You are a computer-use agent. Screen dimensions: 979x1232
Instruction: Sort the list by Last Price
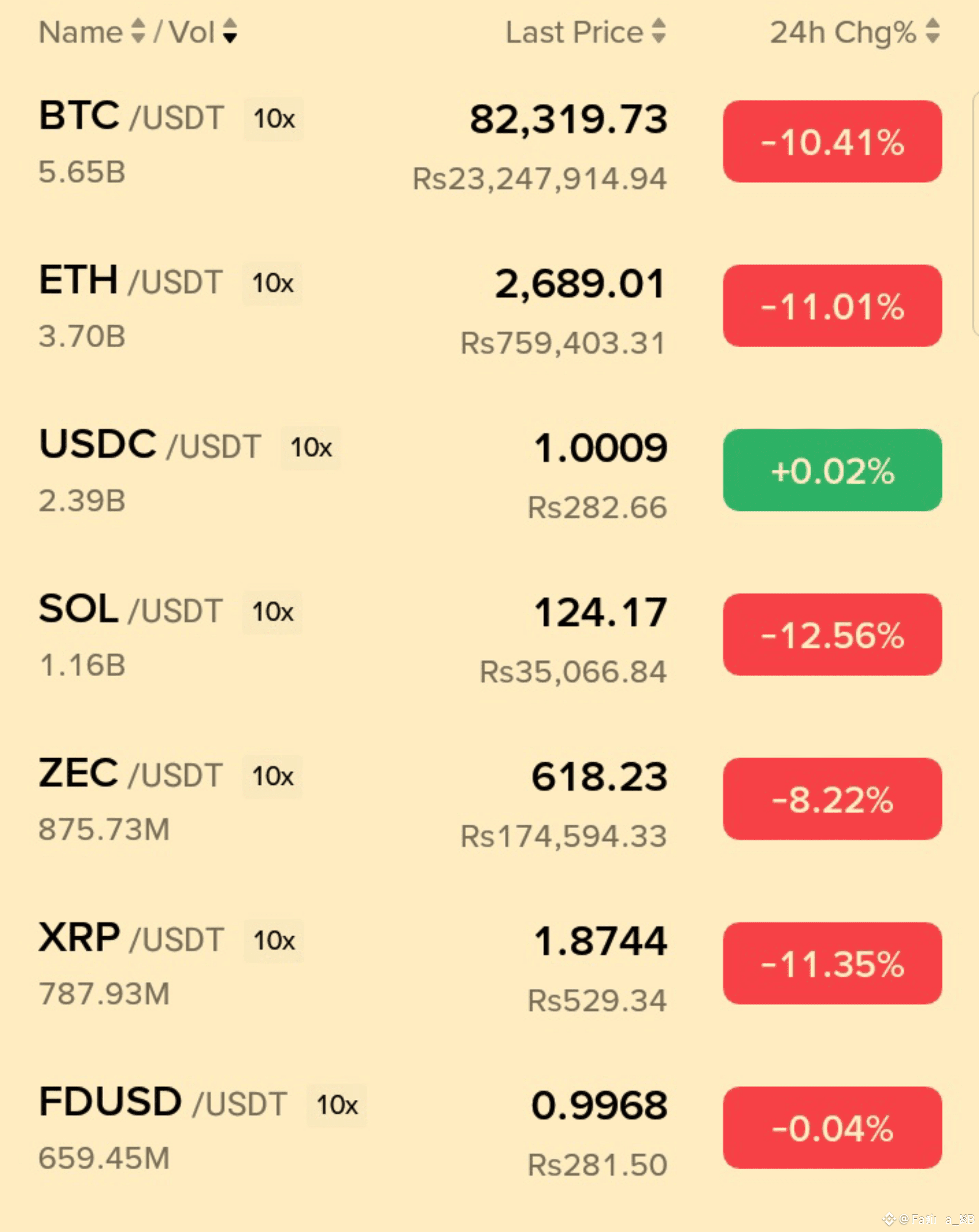pos(585,32)
